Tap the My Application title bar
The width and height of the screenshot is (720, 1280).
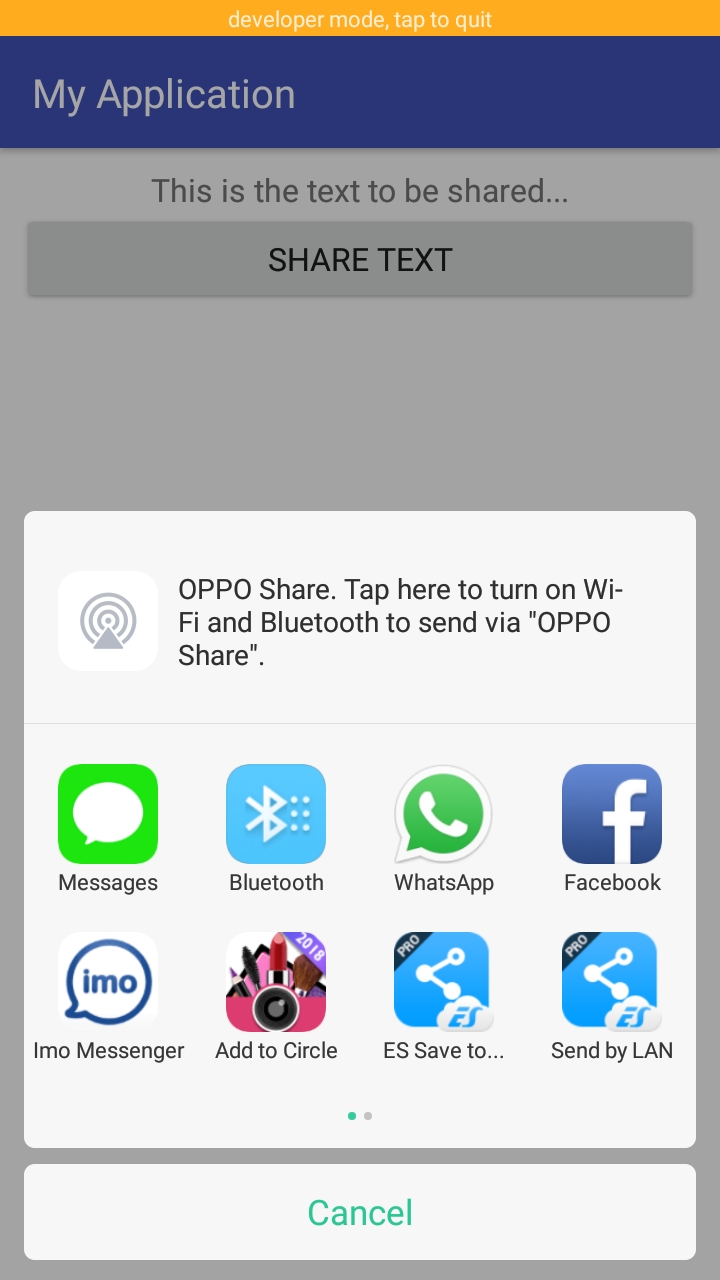click(165, 92)
